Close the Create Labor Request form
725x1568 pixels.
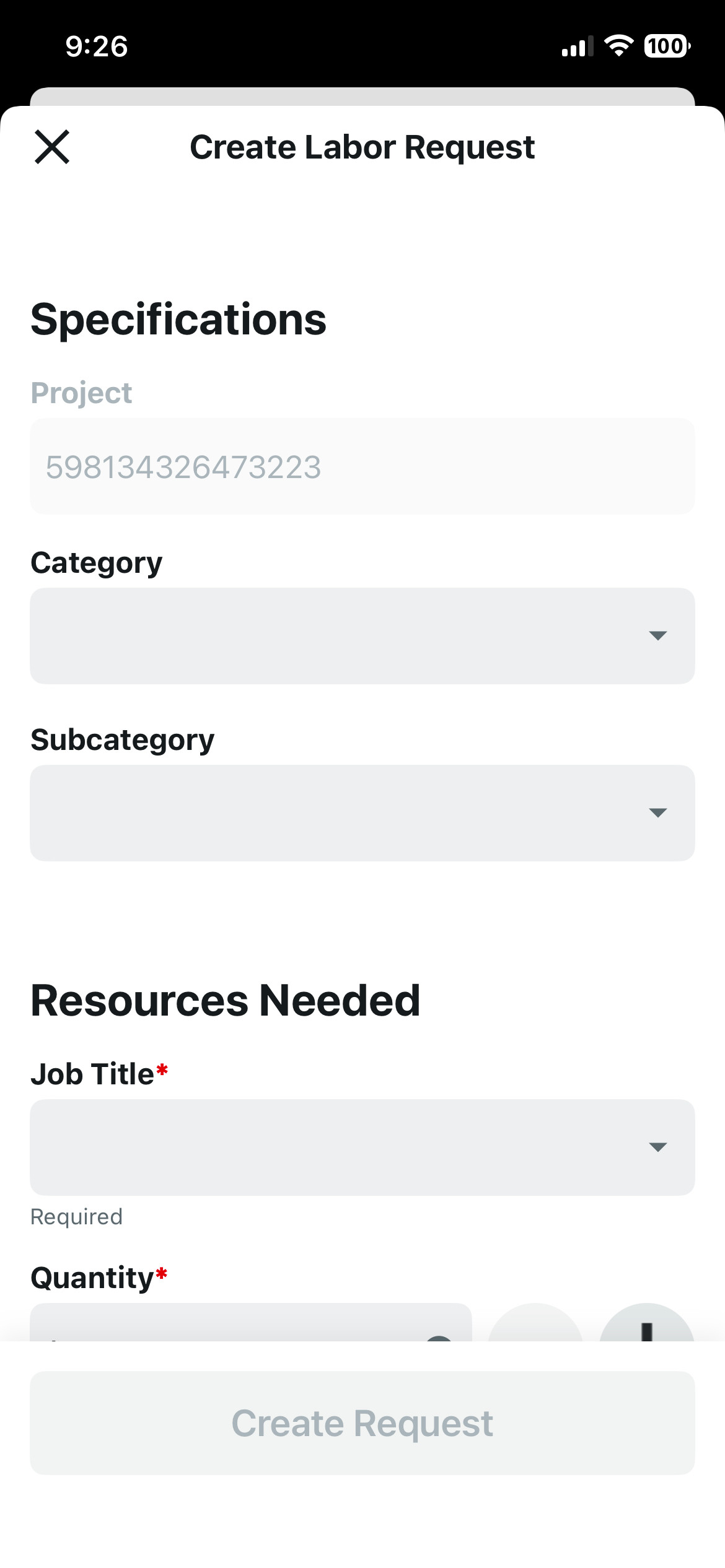tap(52, 147)
